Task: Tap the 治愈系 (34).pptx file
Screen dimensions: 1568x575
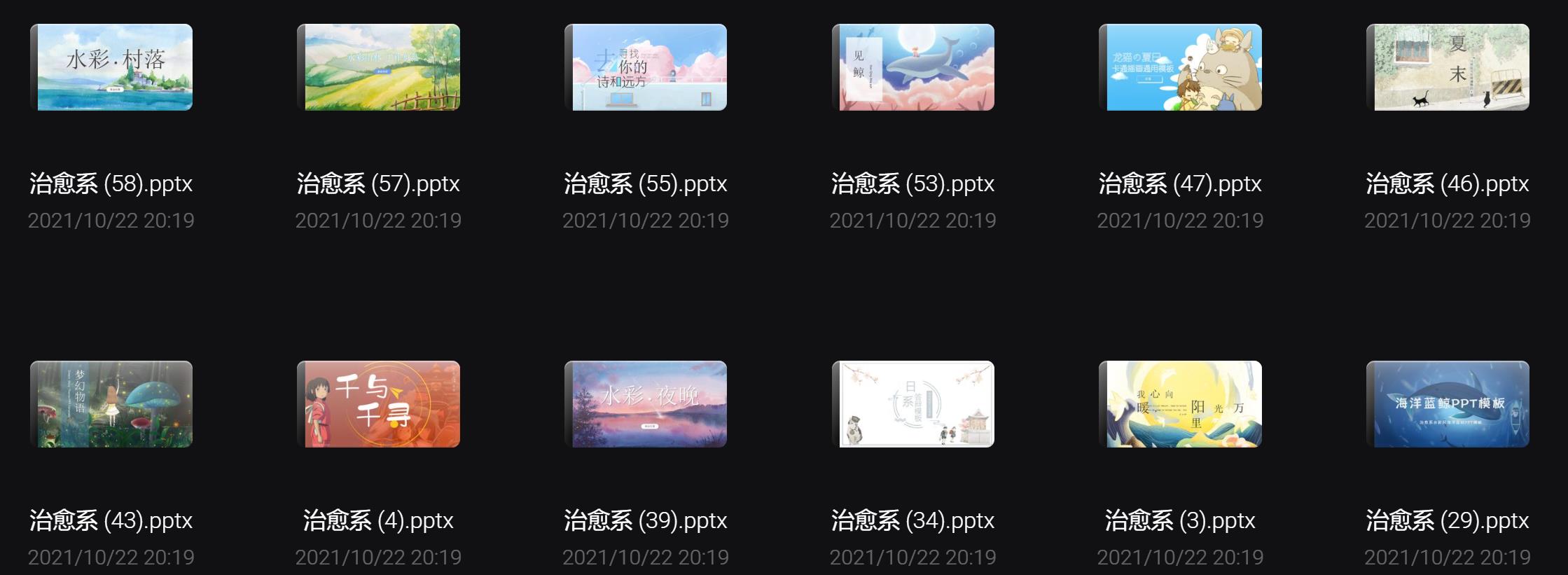Action: (x=913, y=405)
